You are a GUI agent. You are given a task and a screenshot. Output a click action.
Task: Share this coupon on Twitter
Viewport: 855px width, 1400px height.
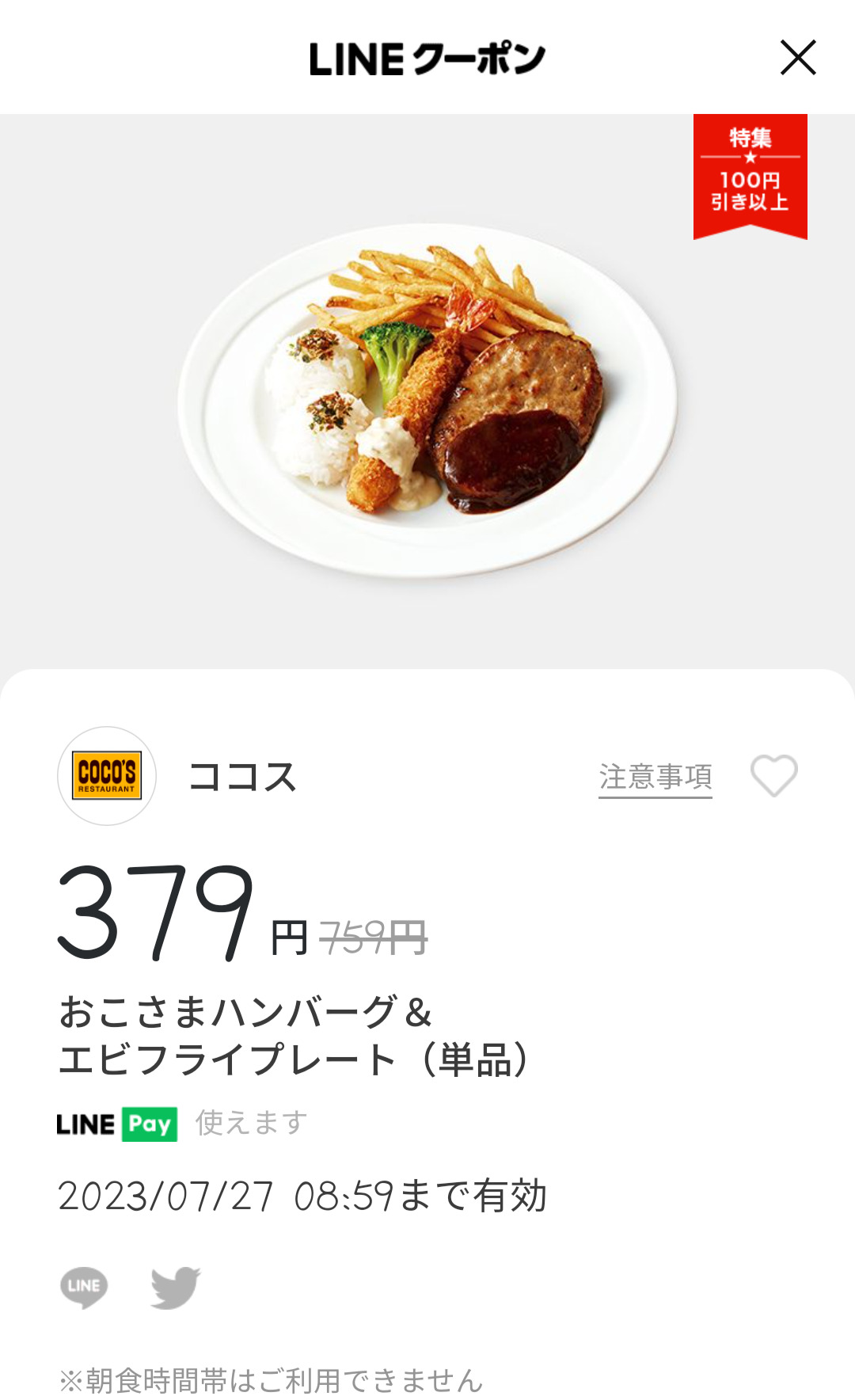(x=175, y=1287)
